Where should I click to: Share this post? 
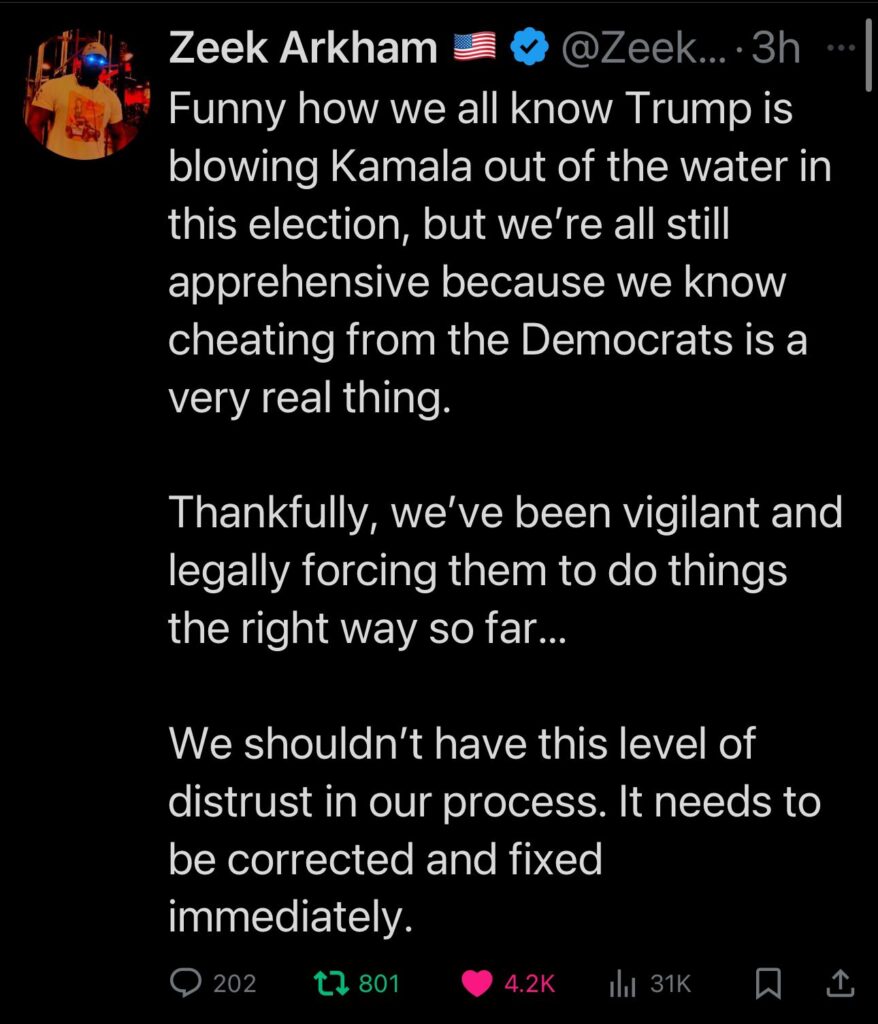tap(839, 984)
